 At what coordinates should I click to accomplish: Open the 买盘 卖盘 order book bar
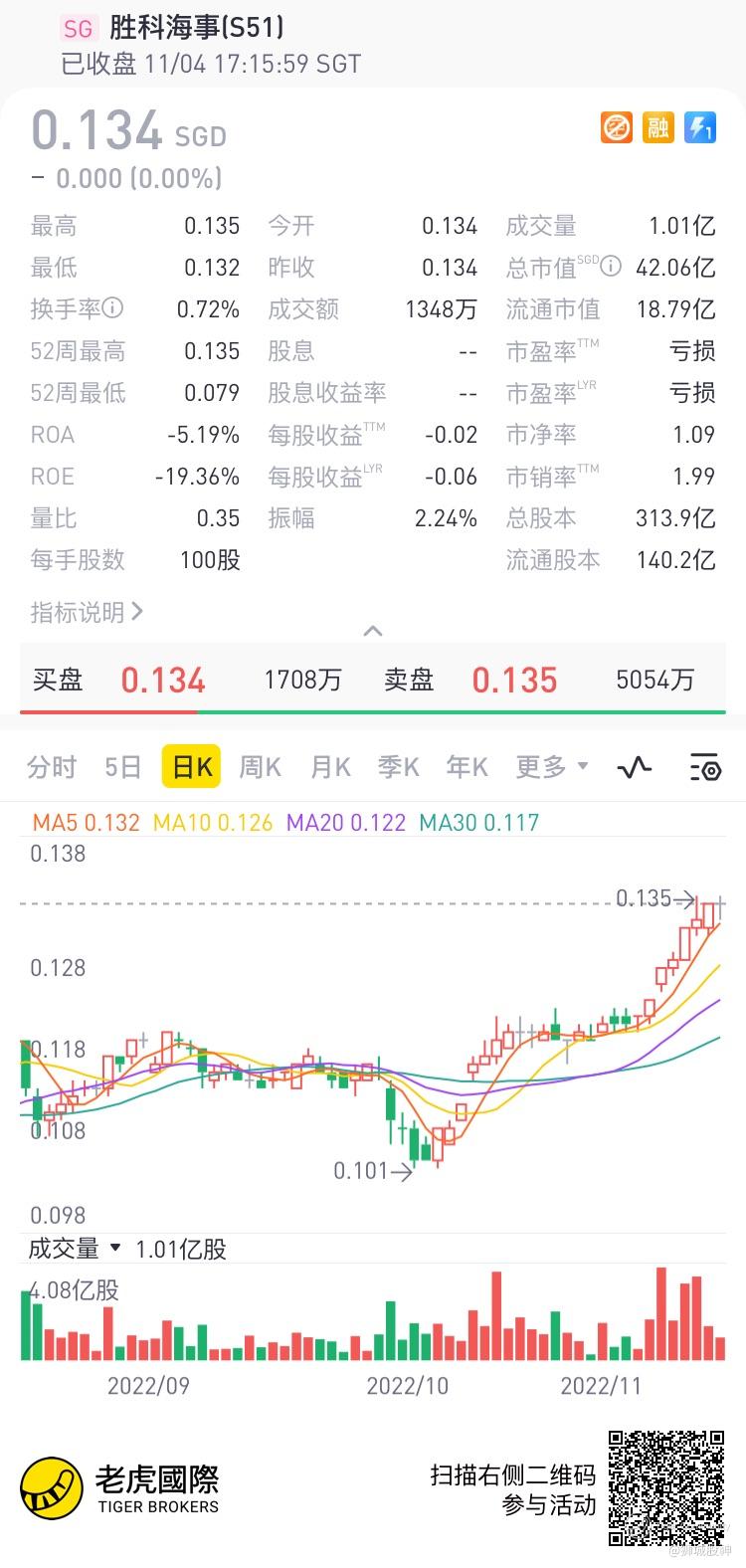click(373, 681)
